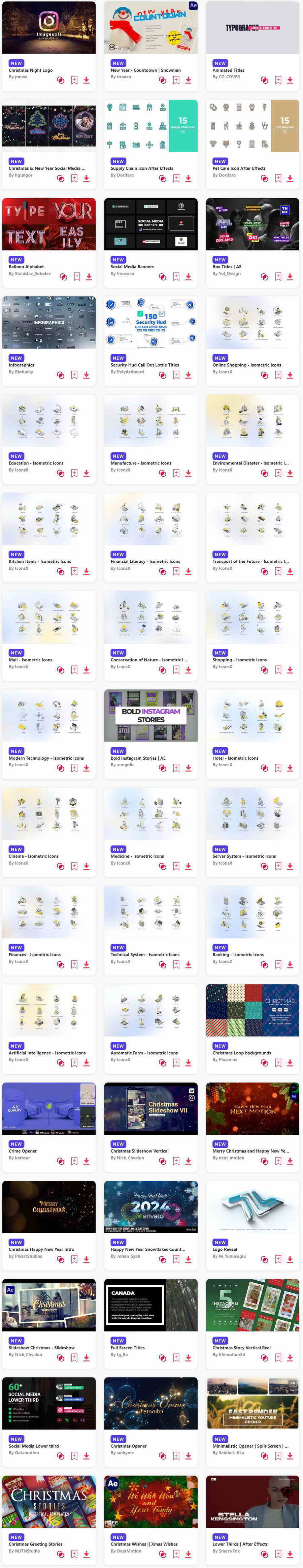Image resolution: width=303 pixels, height=1568 pixels.
Task: Download the Infographics item by Biofunky
Action: click(87, 375)
